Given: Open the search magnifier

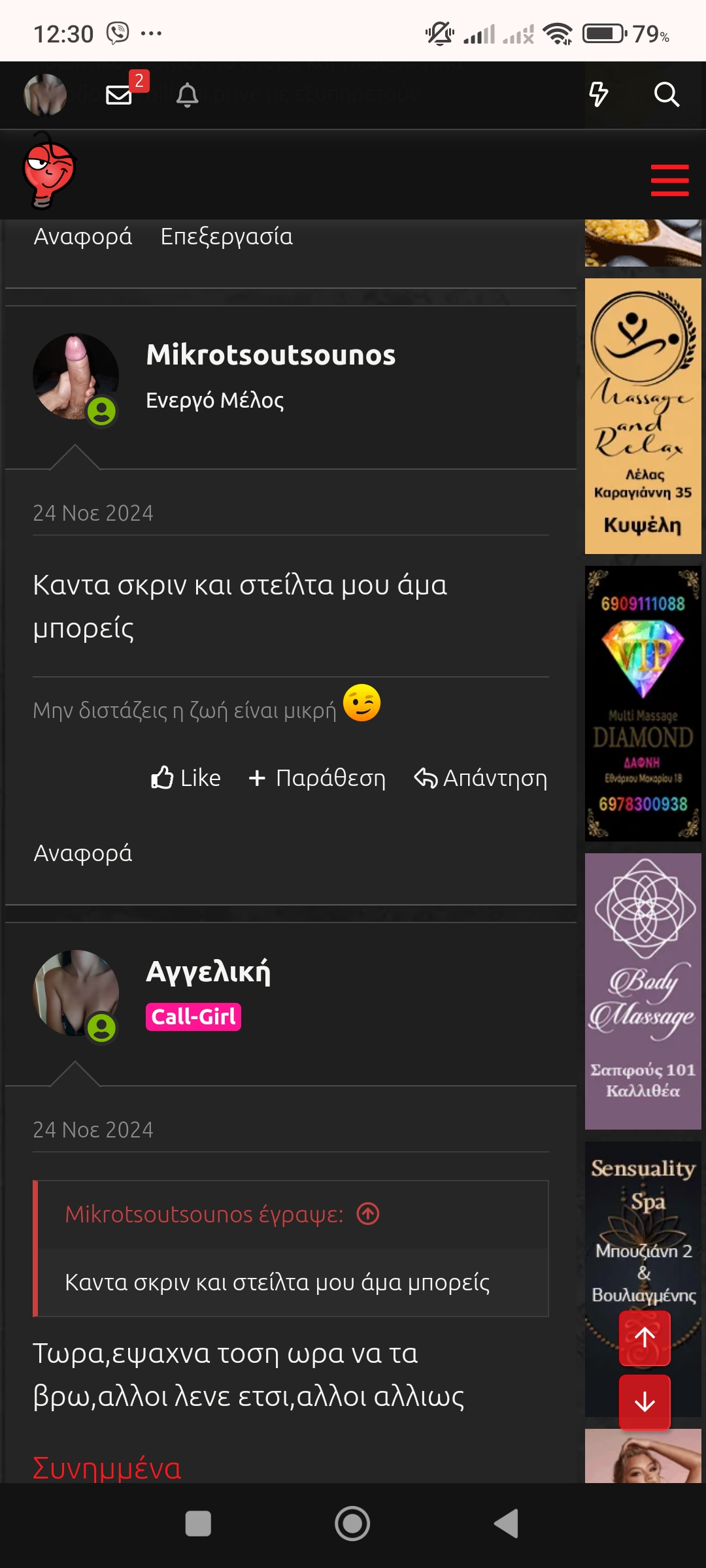Looking at the screenshot, I should (667, 95).
